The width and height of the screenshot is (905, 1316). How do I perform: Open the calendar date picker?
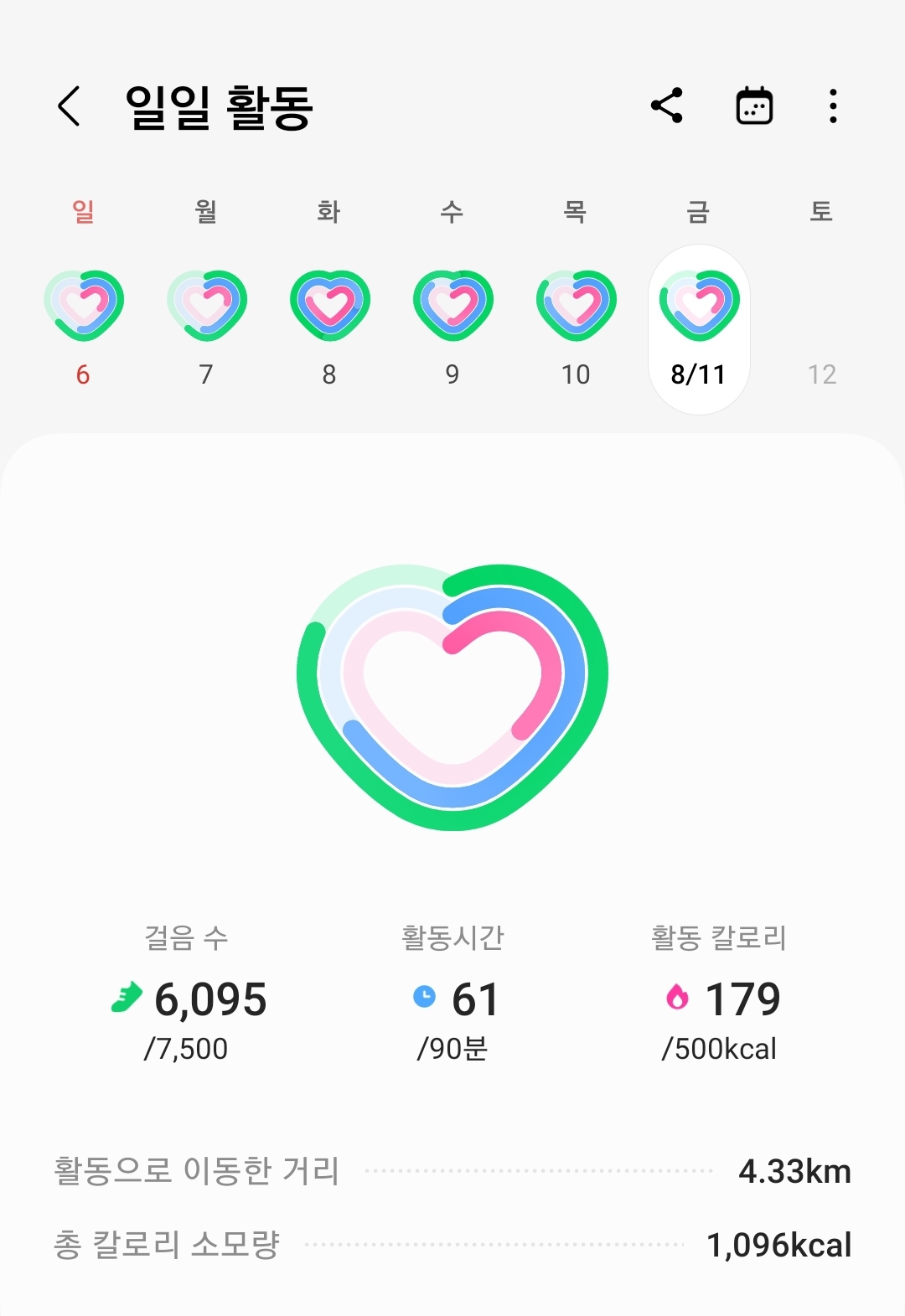[x=753, y=106]
